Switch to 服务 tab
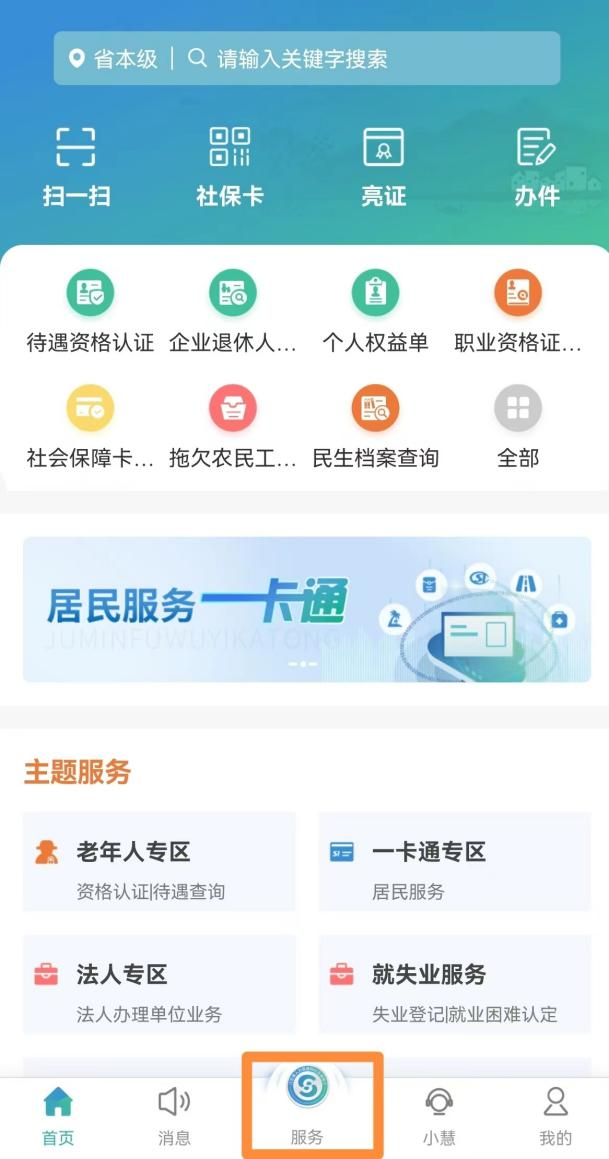This screenshot has width=609, height=1159. [x=308, y=1108]
